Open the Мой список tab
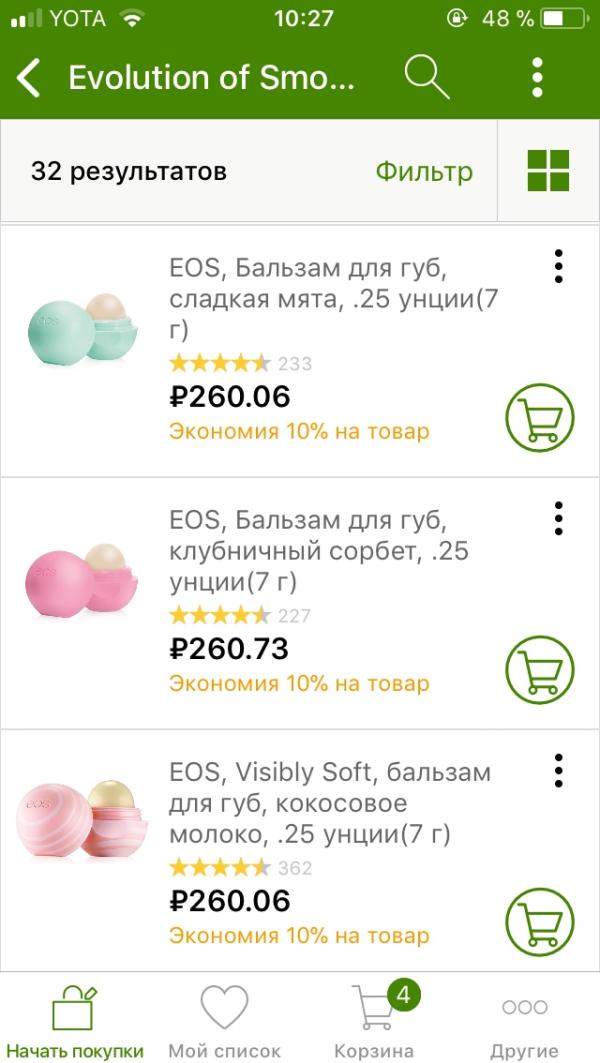This screenshot has height=1063, width=600. point(224,1020)
